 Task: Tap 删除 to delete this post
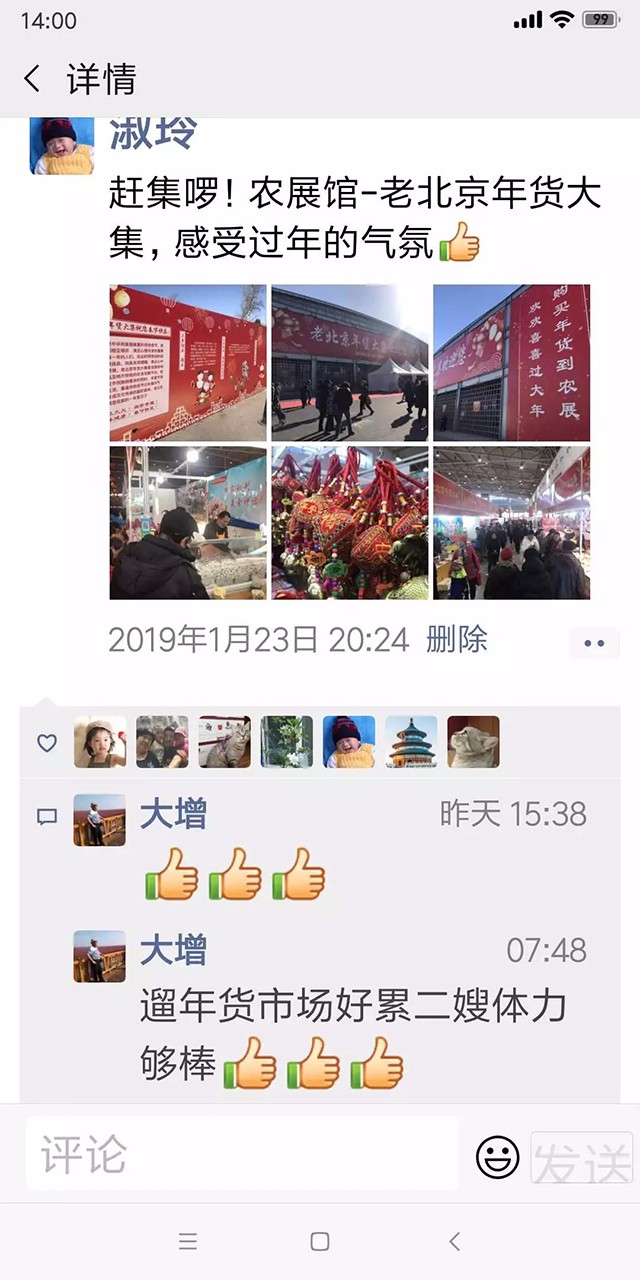tap(456, 639)
